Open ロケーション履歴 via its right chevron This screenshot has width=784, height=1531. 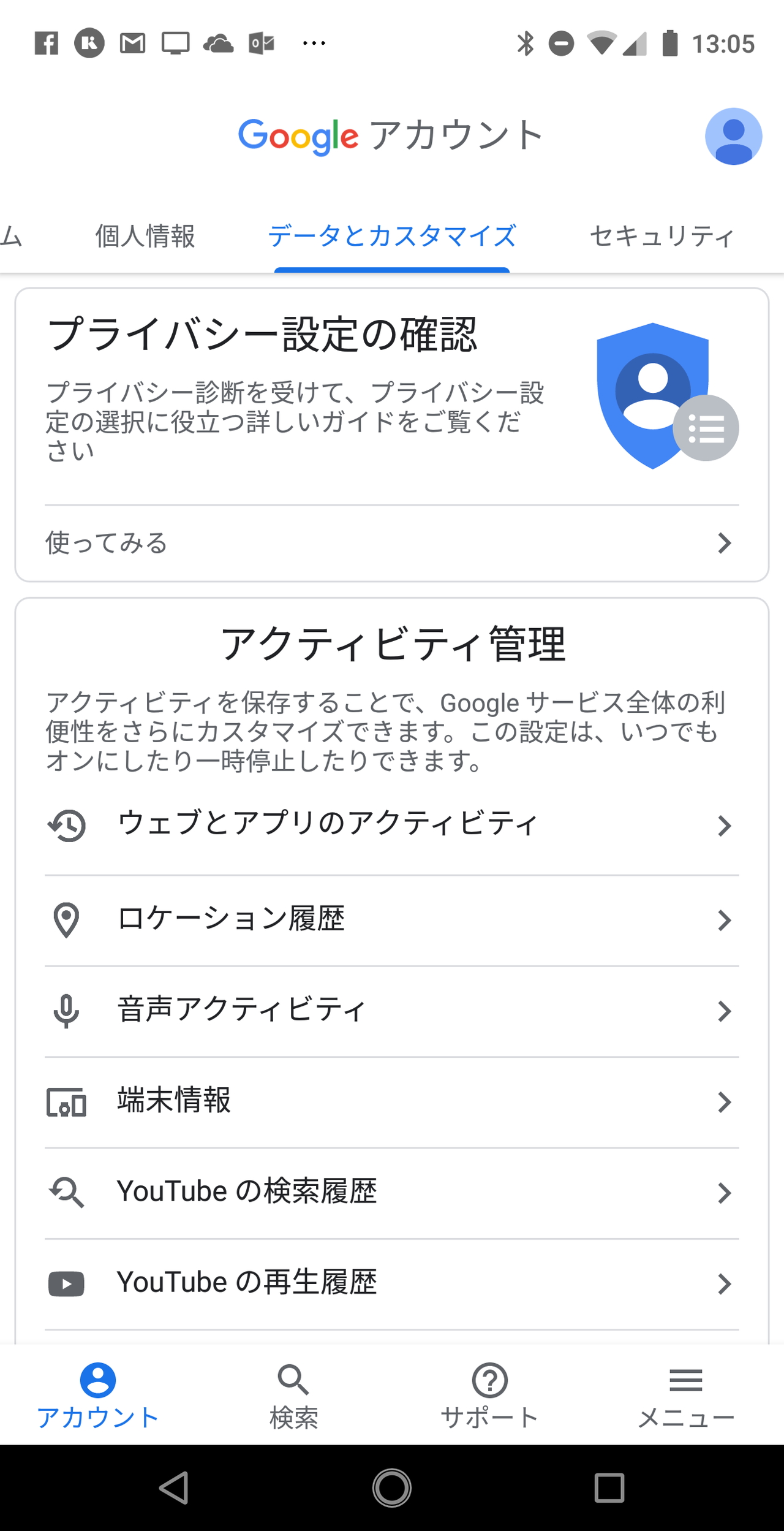(x=726, y=919)
